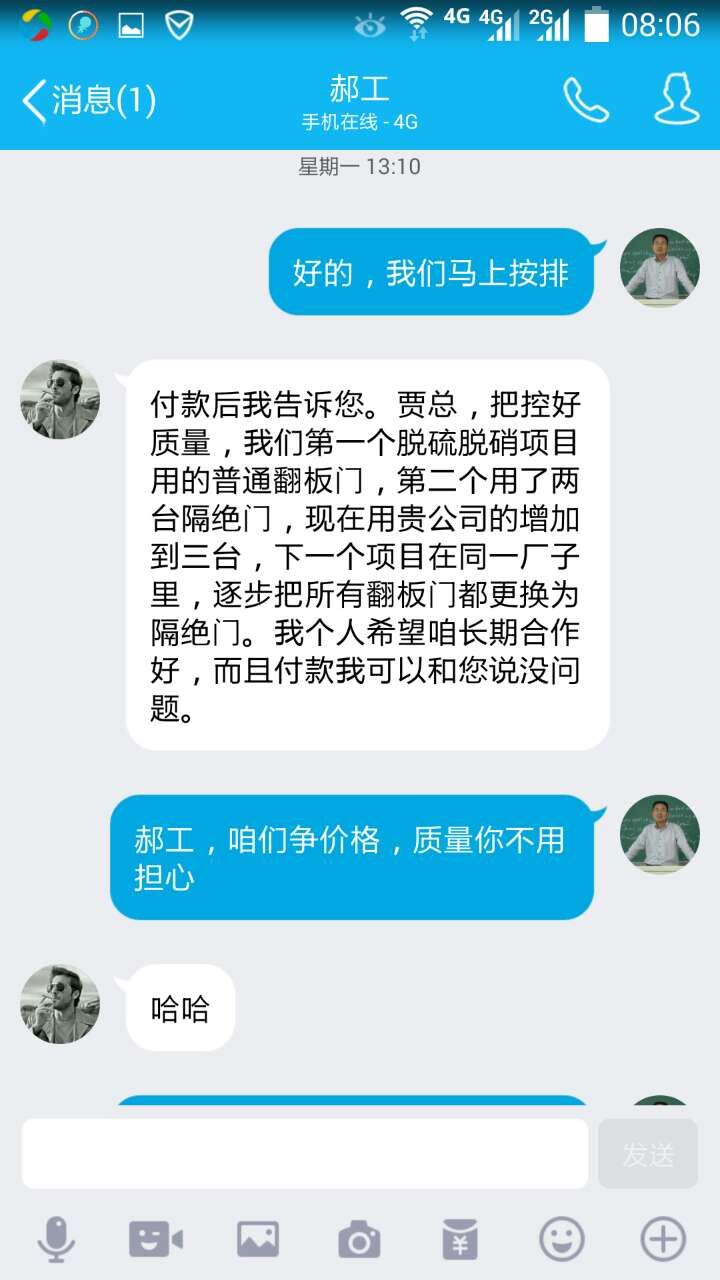The image size is (720, 1280).
Task: Tap the message text input field
Action: pyautogui.click(x=305, y=1153)
